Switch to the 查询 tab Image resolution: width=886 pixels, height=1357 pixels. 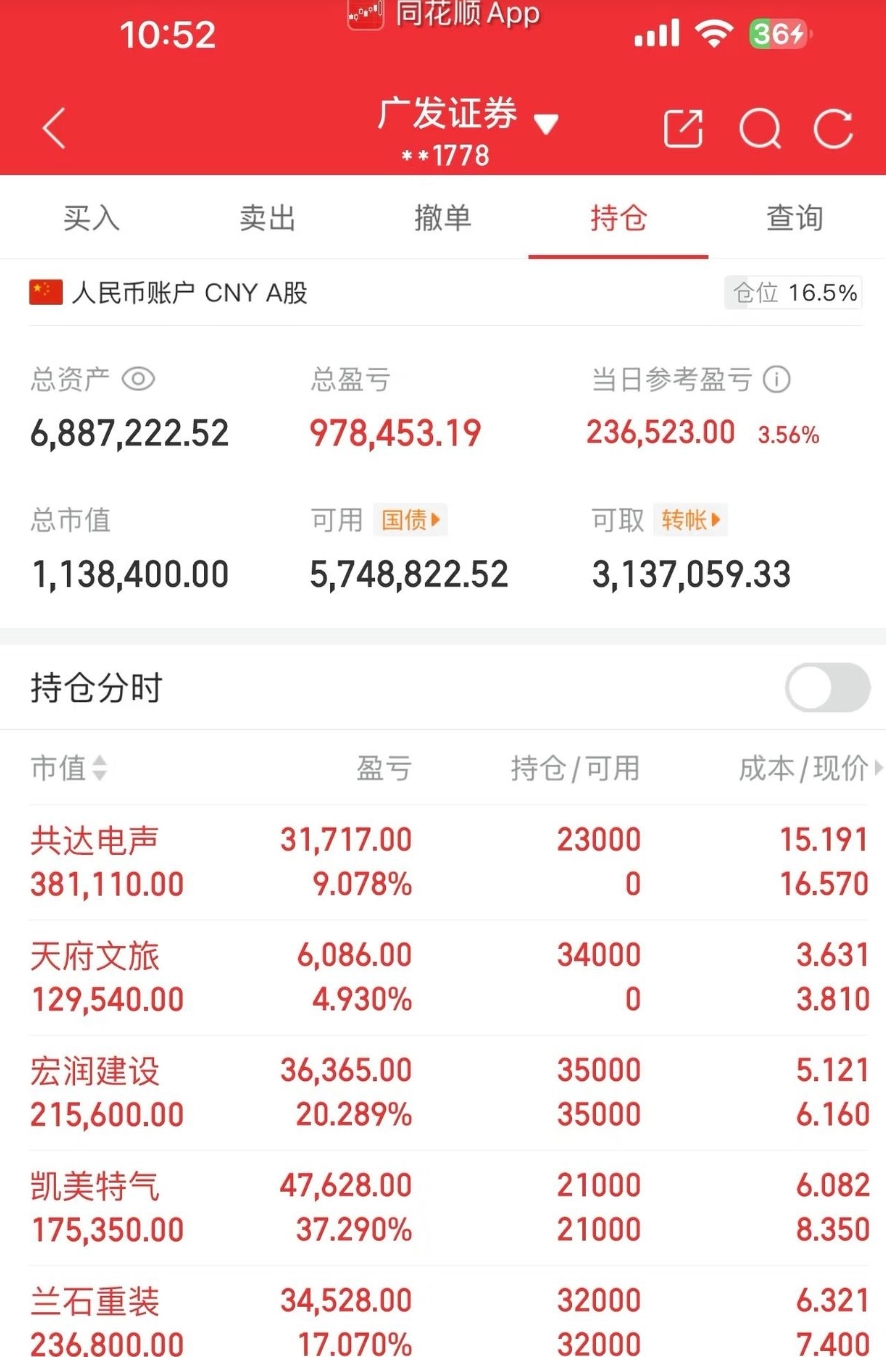(795, 218)
